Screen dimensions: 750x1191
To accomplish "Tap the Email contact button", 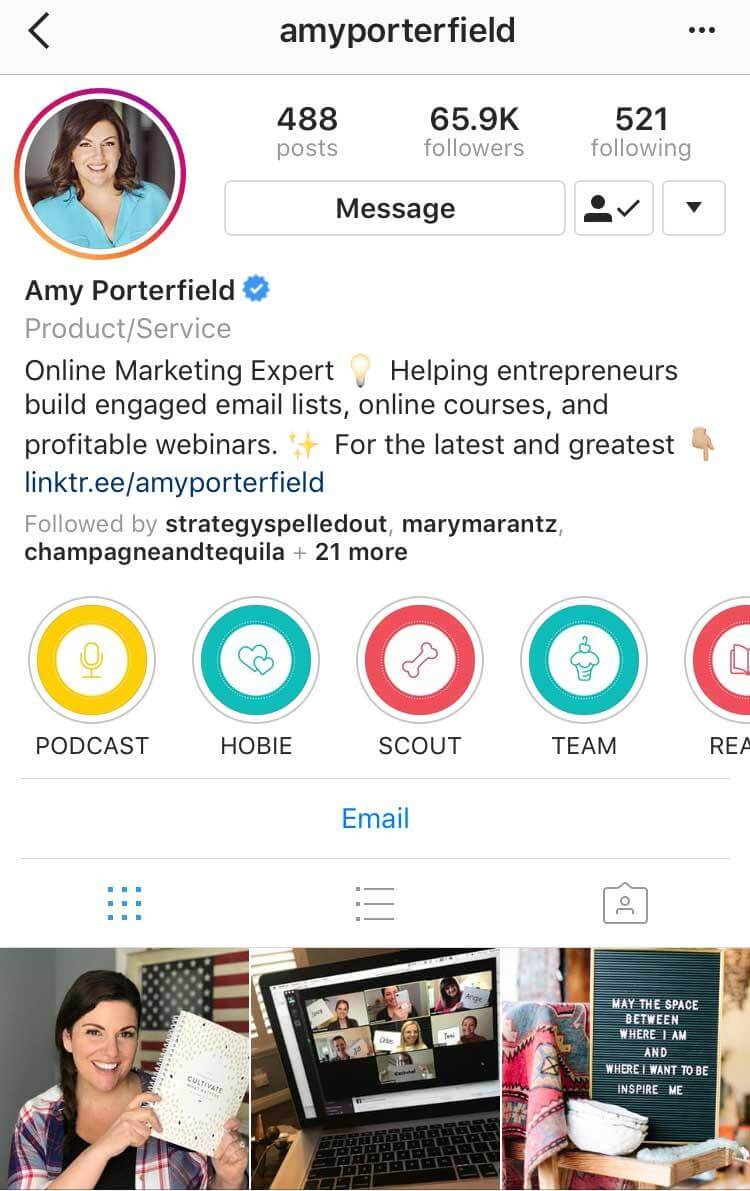I will click(375, 819).
